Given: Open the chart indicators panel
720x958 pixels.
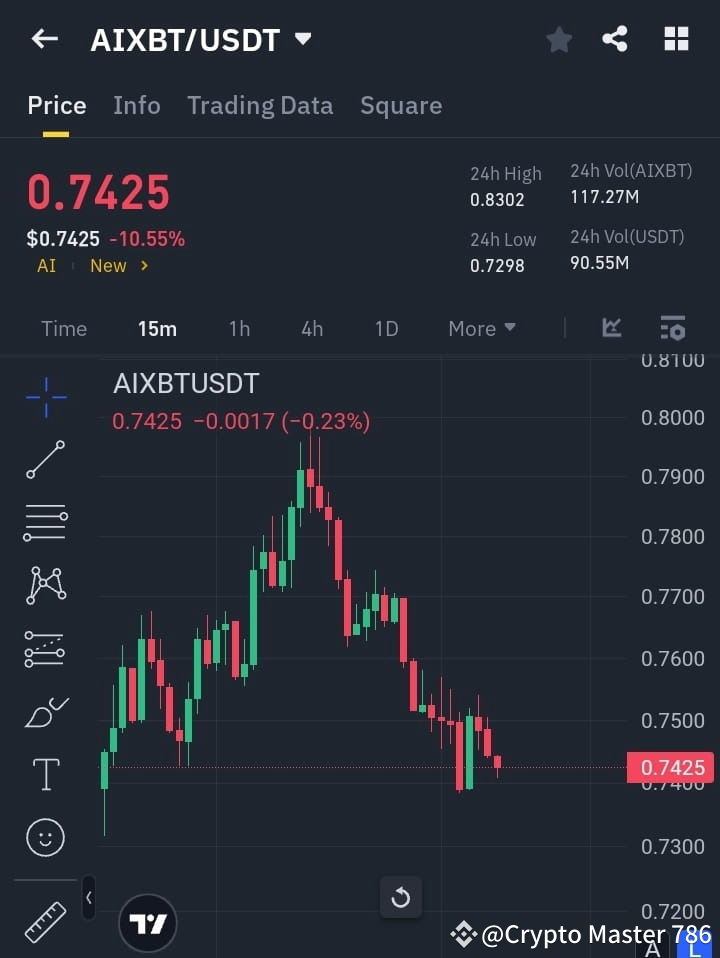Looking at the screenshot, I should (x=611, y=328).
